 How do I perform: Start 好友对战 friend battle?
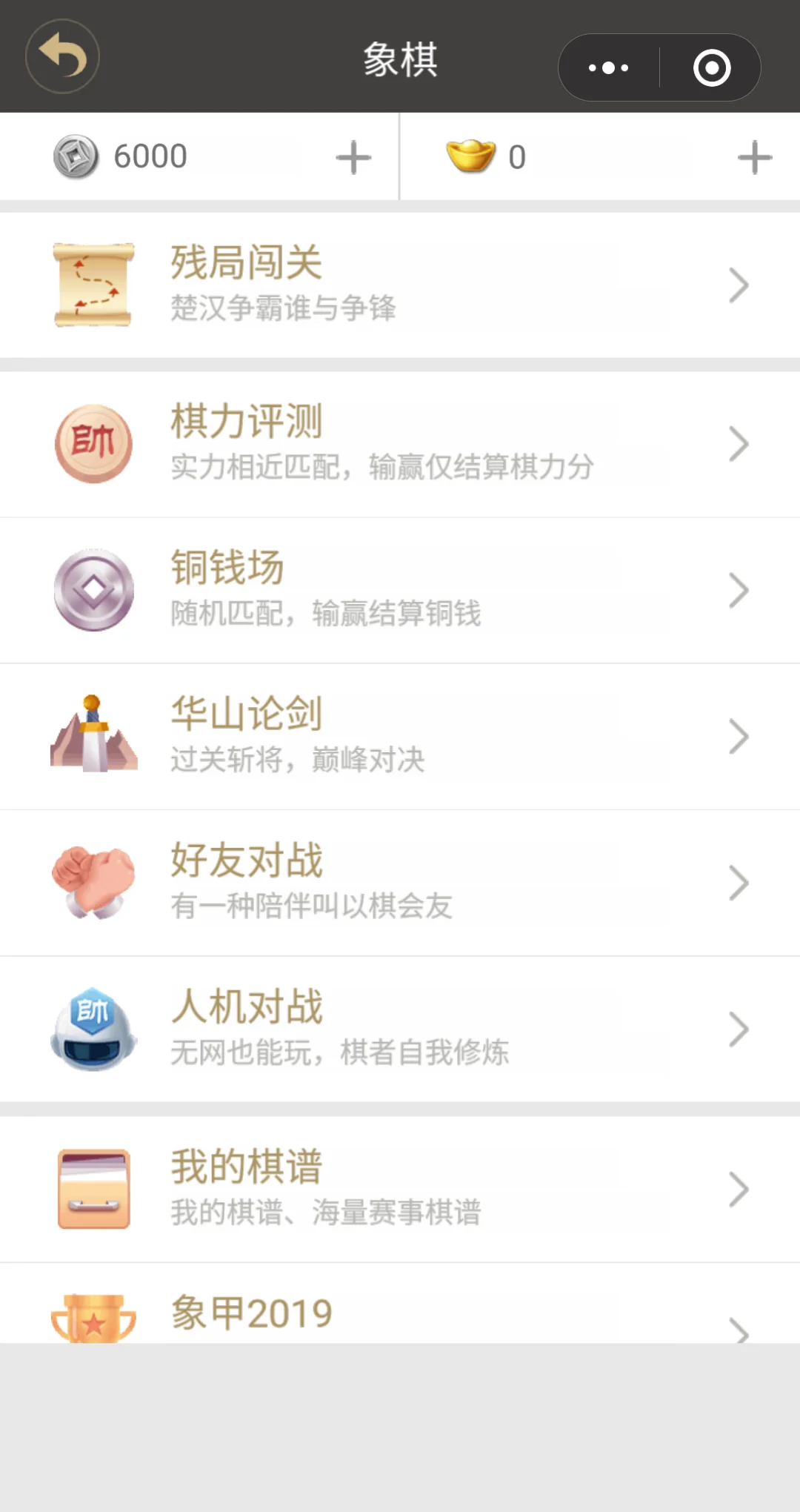pos(400,882)
